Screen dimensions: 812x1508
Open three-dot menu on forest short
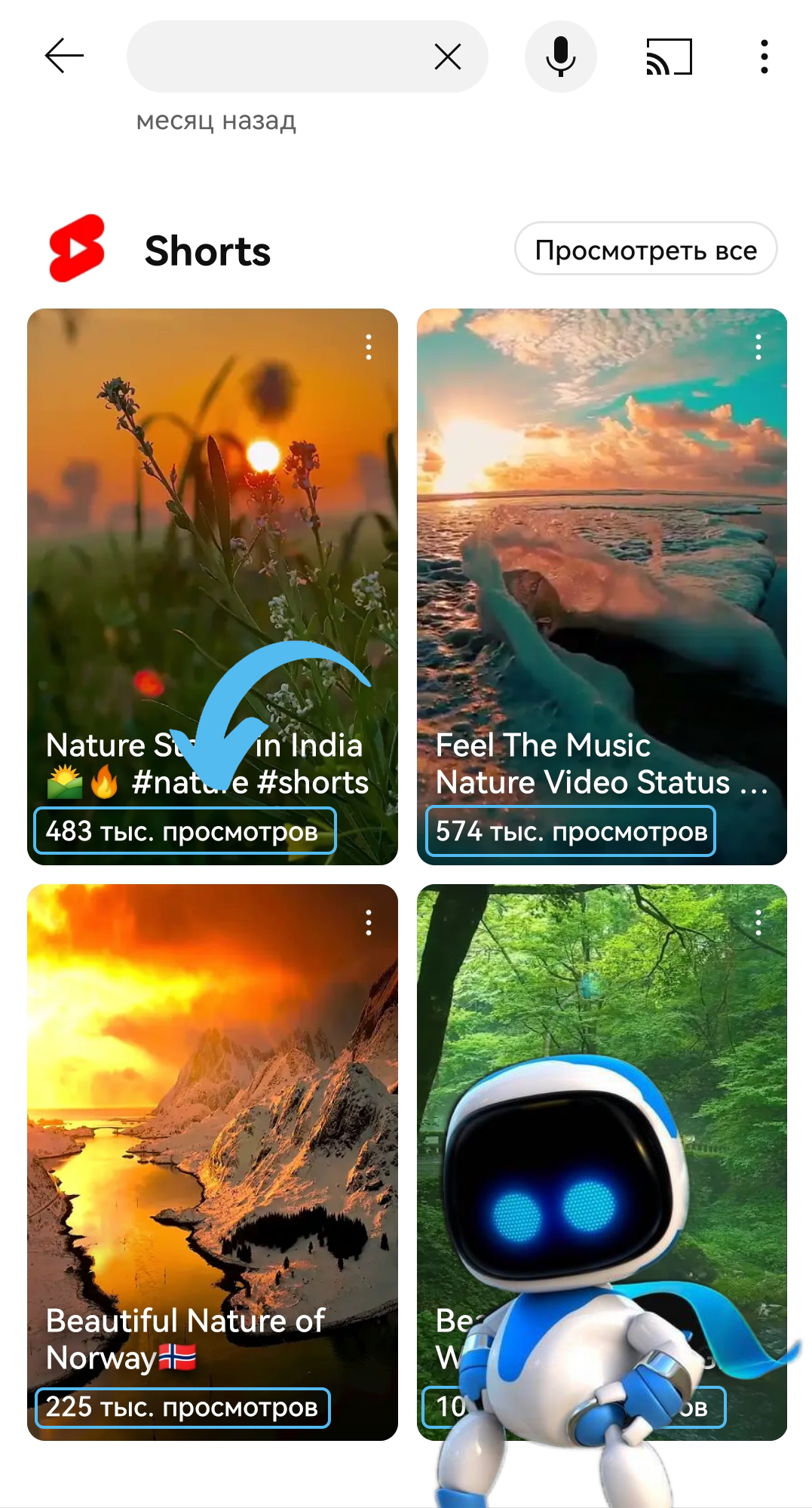coord(758,923)
